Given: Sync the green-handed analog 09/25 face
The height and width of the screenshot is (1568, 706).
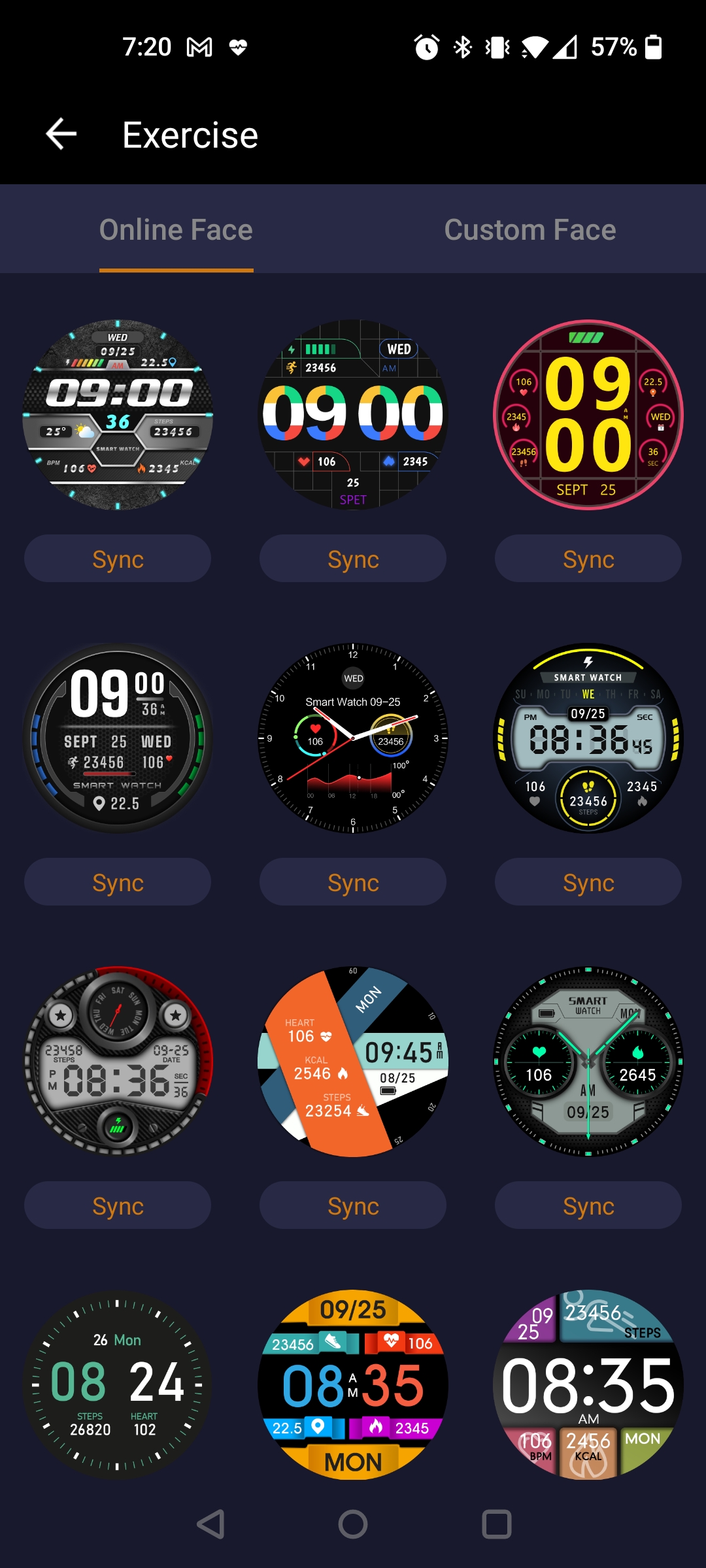Looking at the screenshot, I should tap(588, 1206).
